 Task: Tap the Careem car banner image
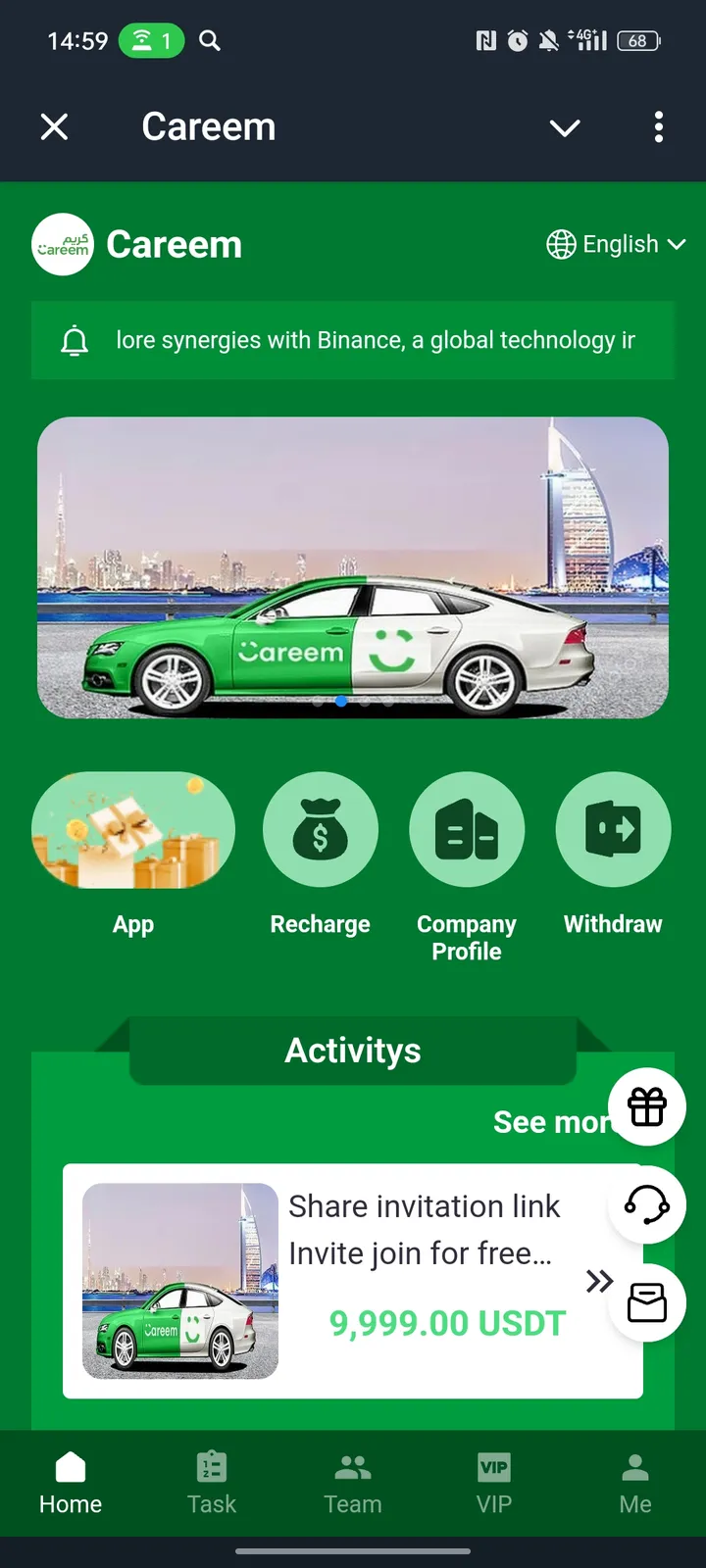pos(353,568)
